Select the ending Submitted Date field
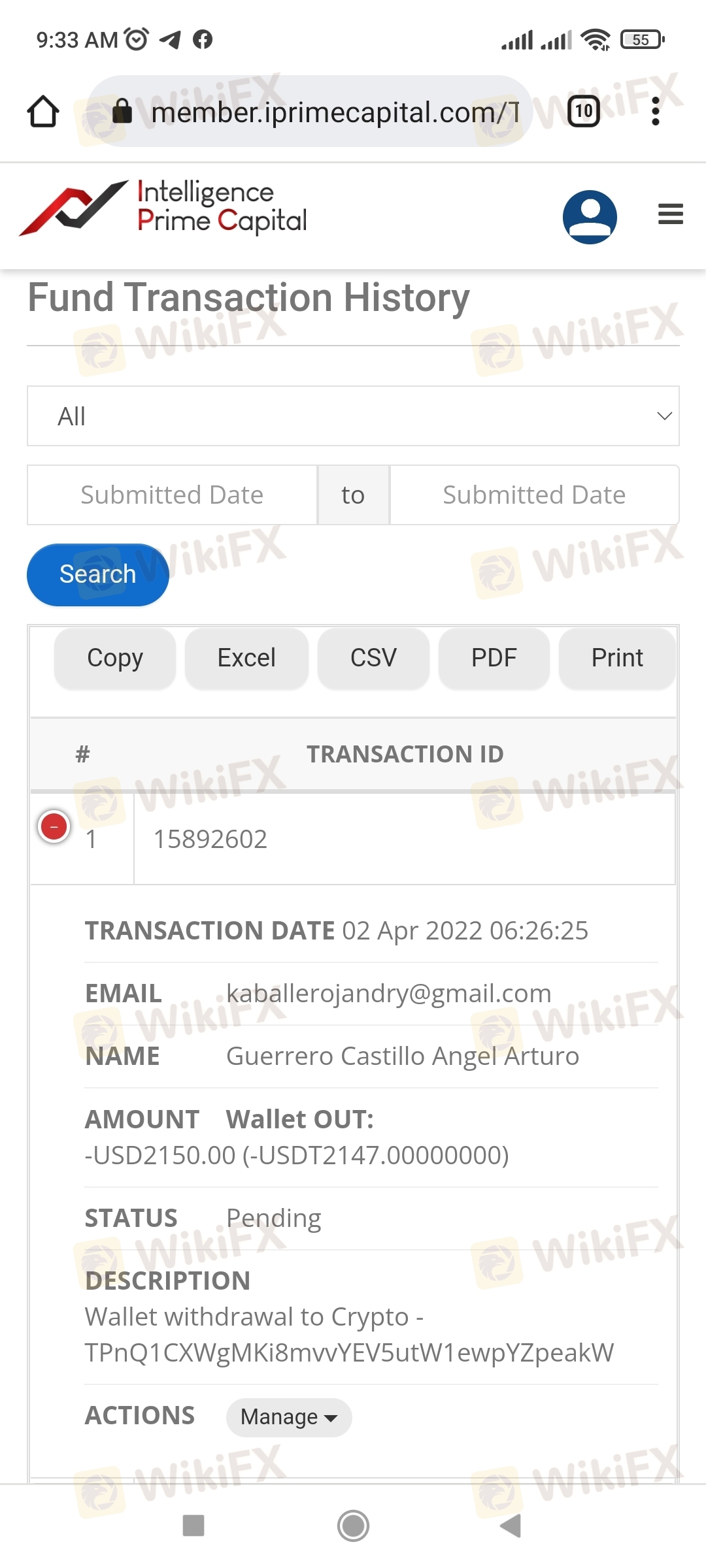Viewport: 706px width, 1568px height. click(x=534, y=495)
